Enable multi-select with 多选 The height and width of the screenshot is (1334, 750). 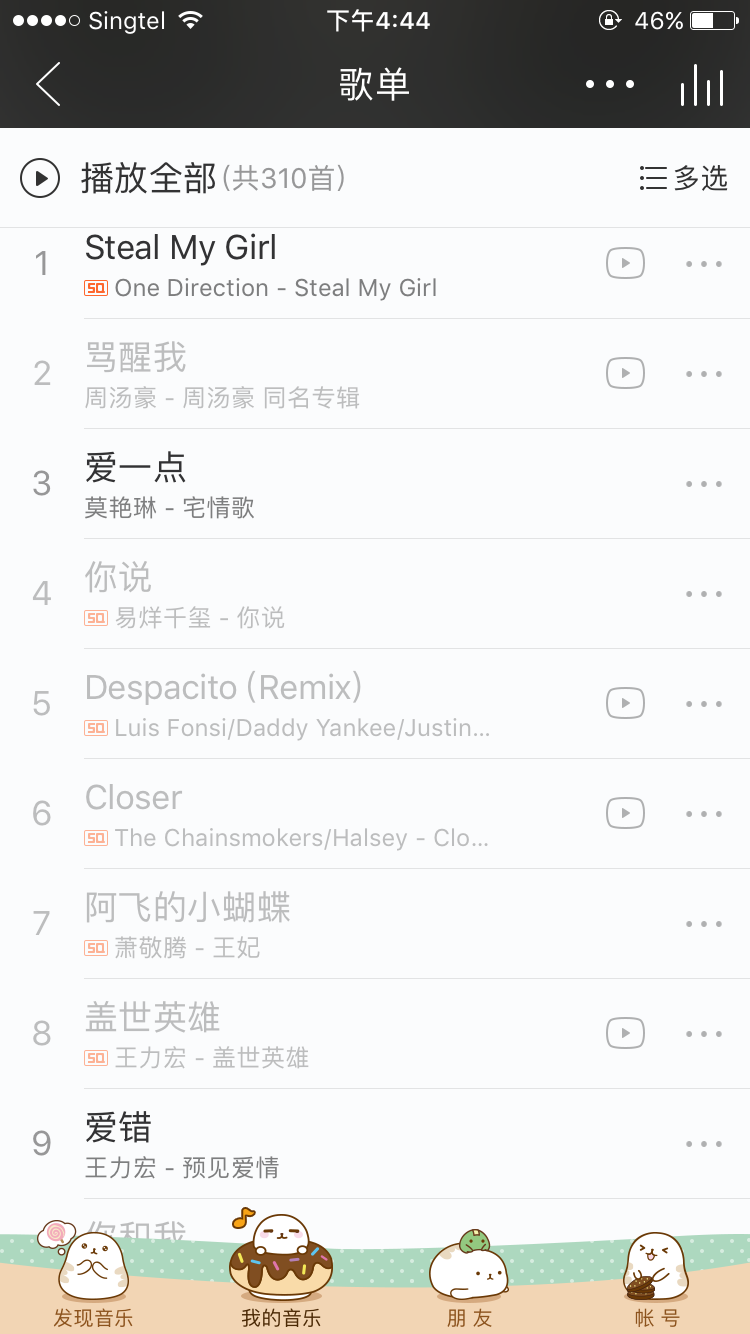[684, 179]
